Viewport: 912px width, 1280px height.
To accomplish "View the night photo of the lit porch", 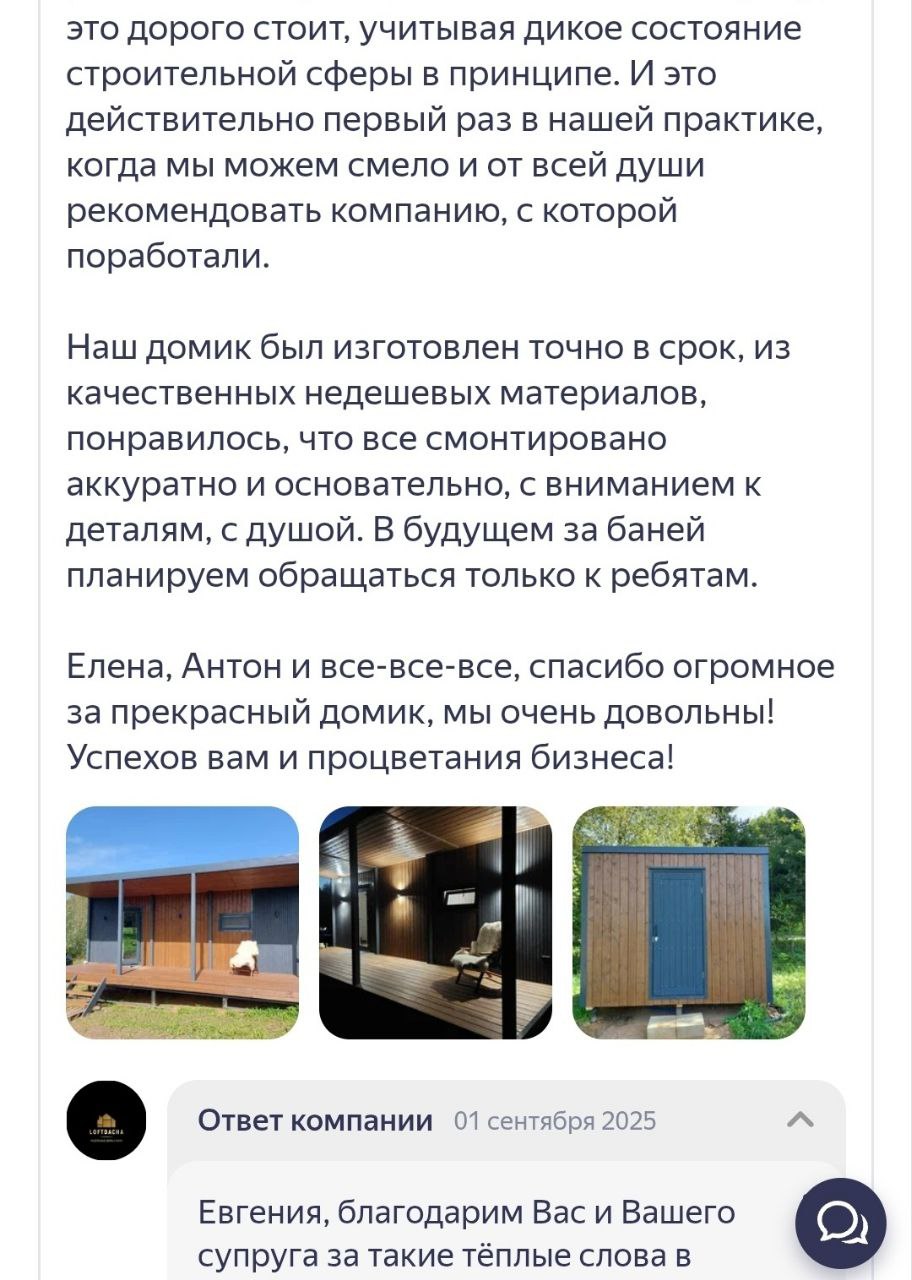I will [x=435, y=922].
